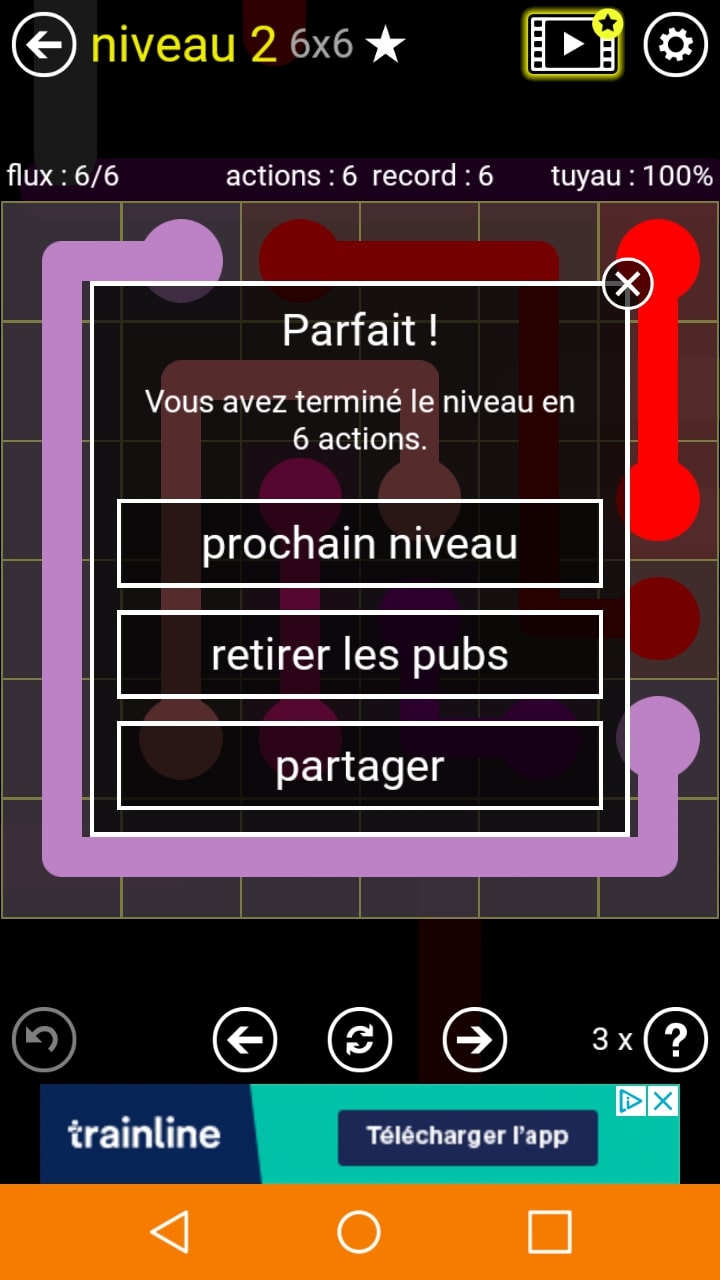
Task: Go to the previous level arrow
Action: pos(245,1040)
